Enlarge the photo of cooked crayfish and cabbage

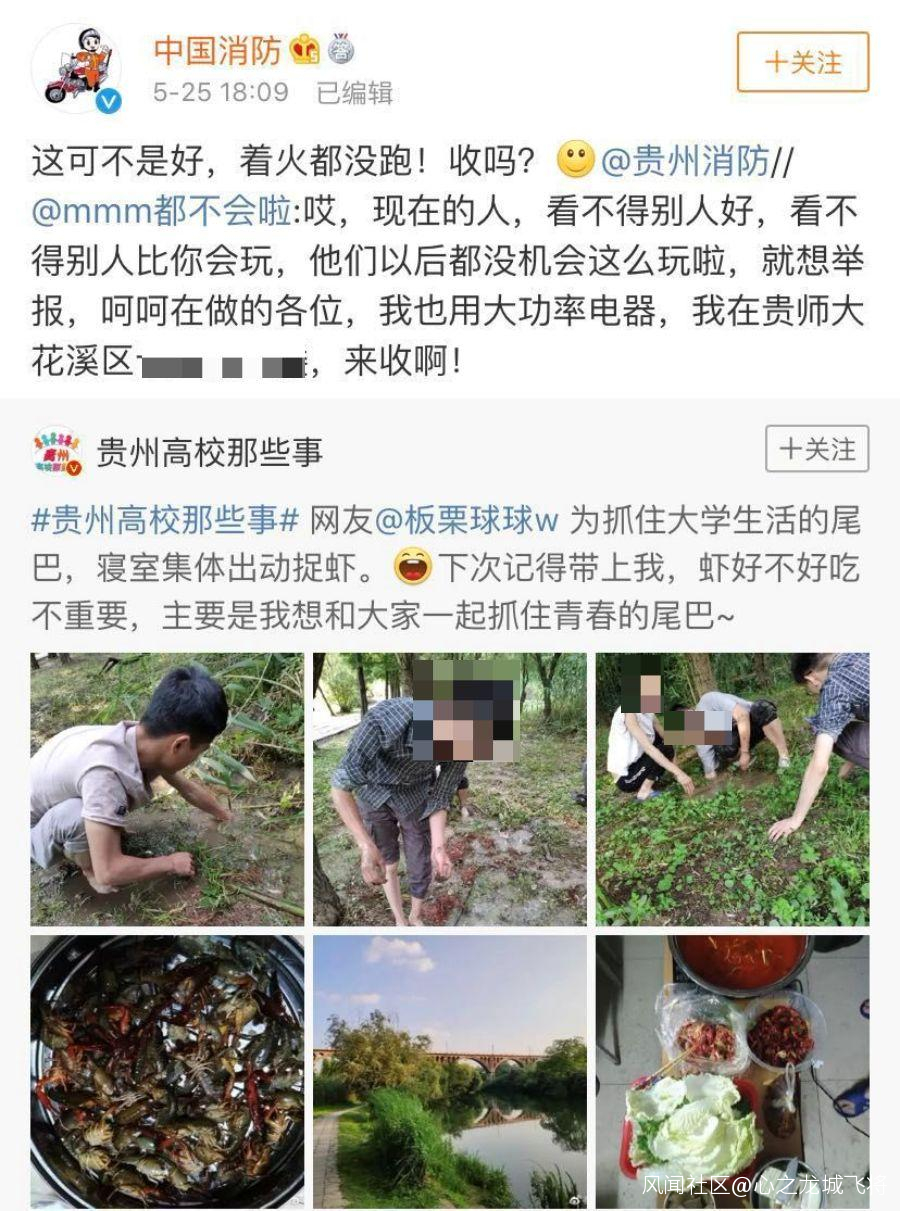pos(733,1071)
